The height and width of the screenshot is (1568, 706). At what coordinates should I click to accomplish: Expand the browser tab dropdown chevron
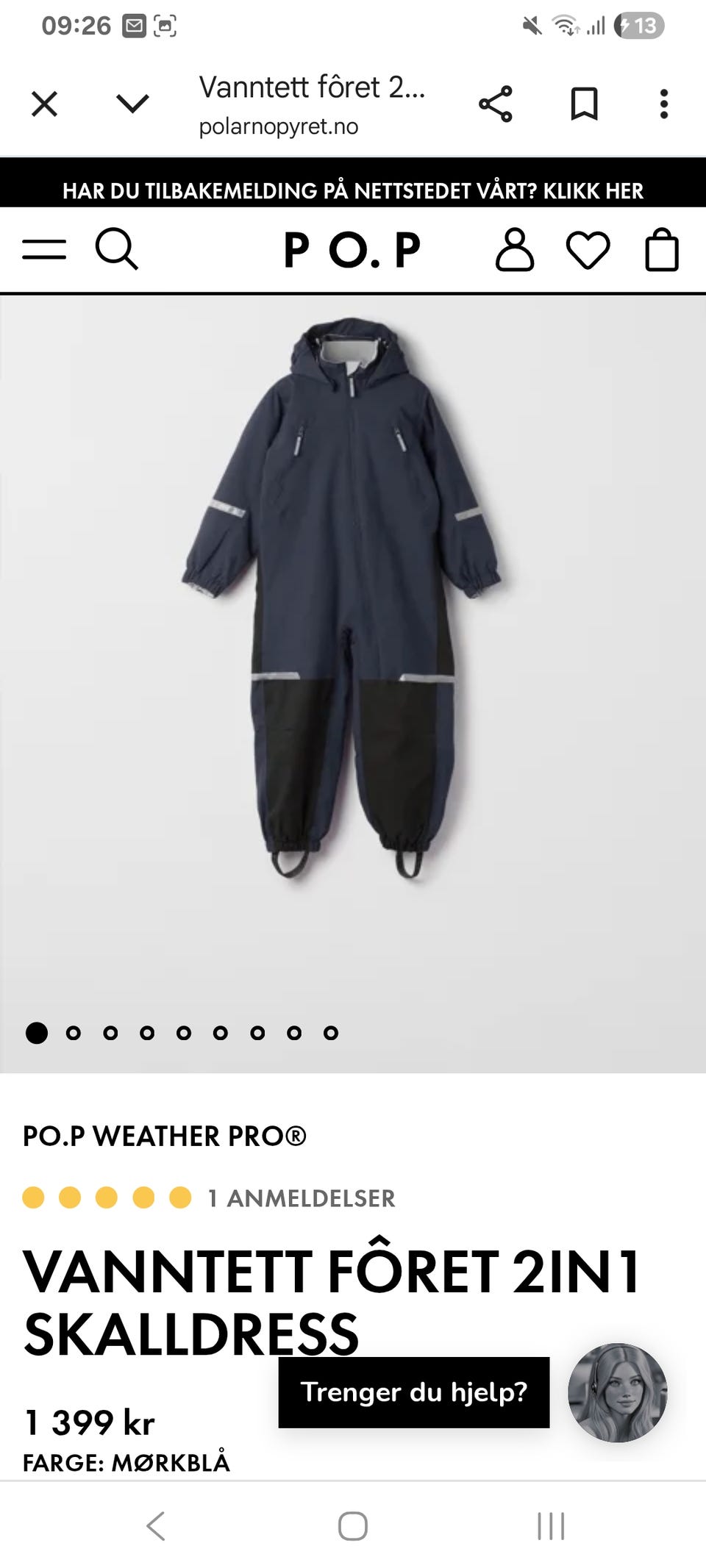pyautogui.click(x=132, y=104)
